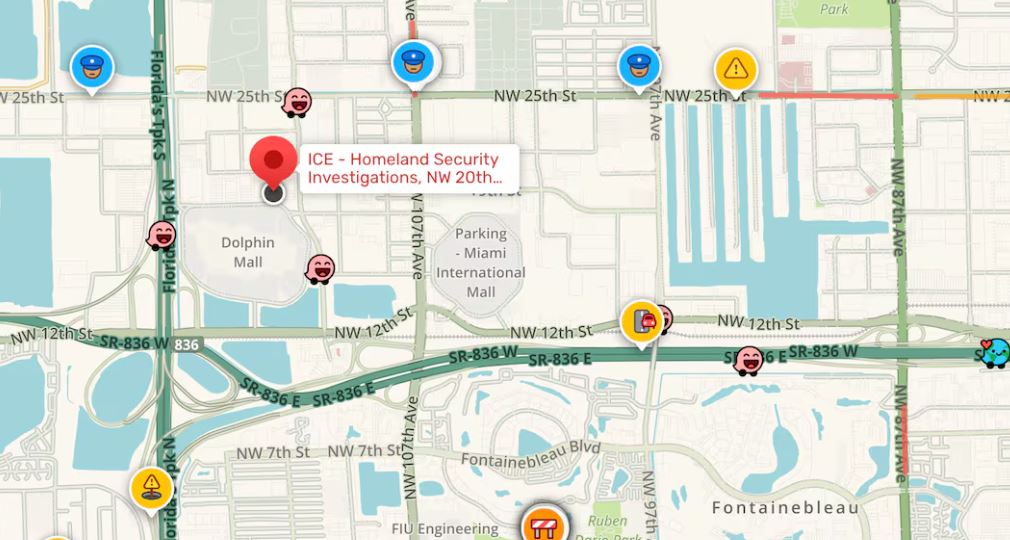This screenshot has height=540, width=1010.
Task: Open the ICE - Homeland Security Investigations label
Action: 409,168
